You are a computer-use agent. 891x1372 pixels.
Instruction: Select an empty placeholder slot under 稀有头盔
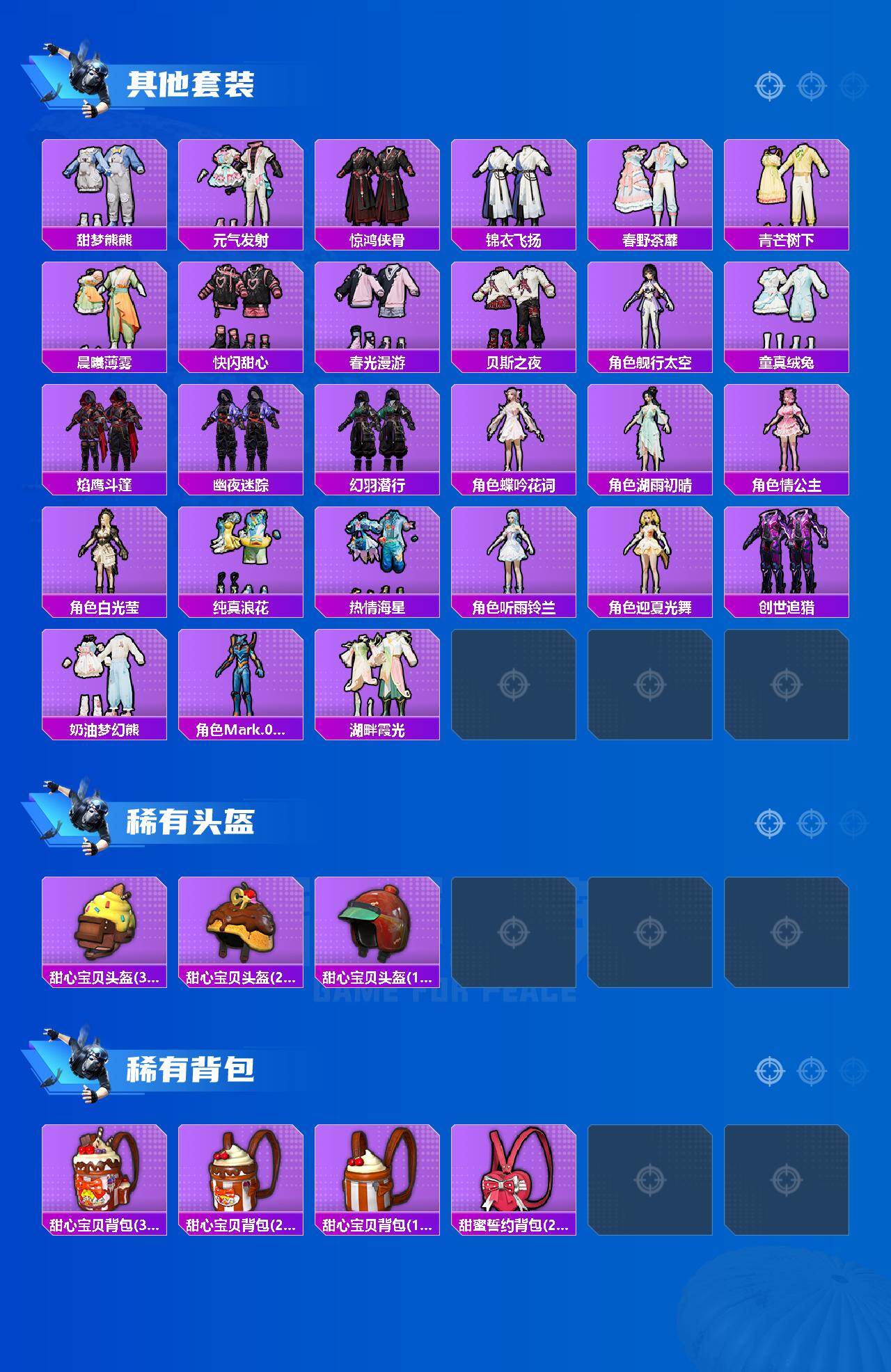(515, 932)
